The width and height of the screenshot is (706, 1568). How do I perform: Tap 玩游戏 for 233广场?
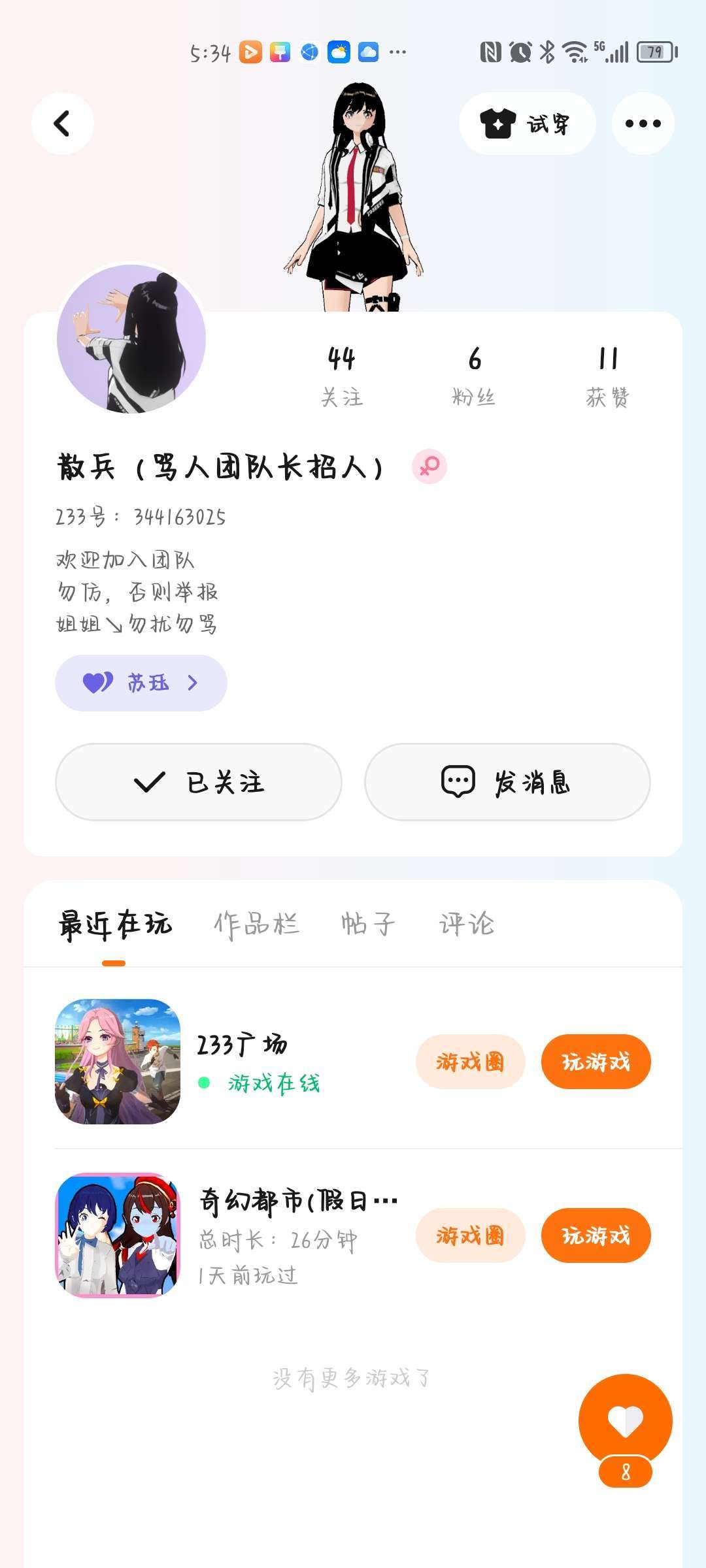[x=596, y=1062]
